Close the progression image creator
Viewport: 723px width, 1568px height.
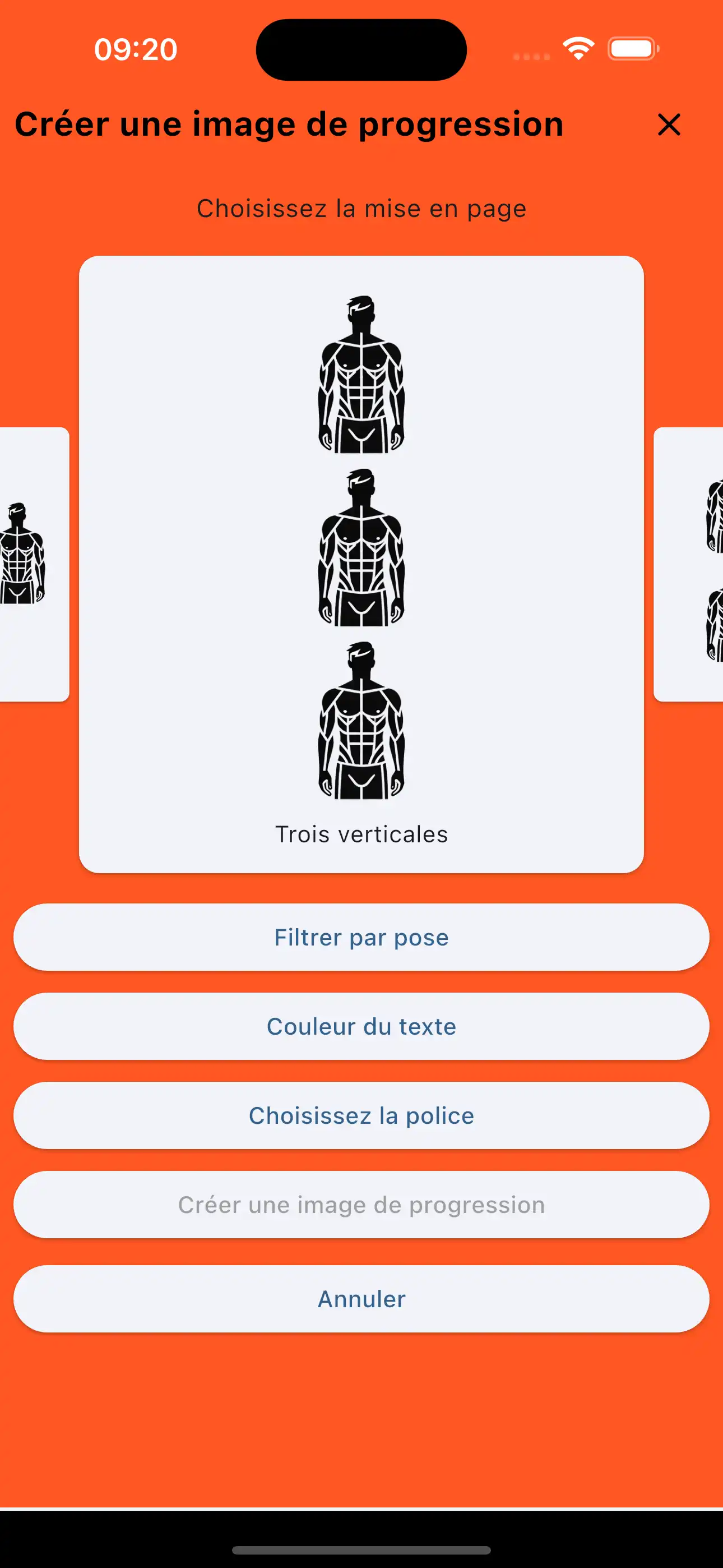point(668,126)
